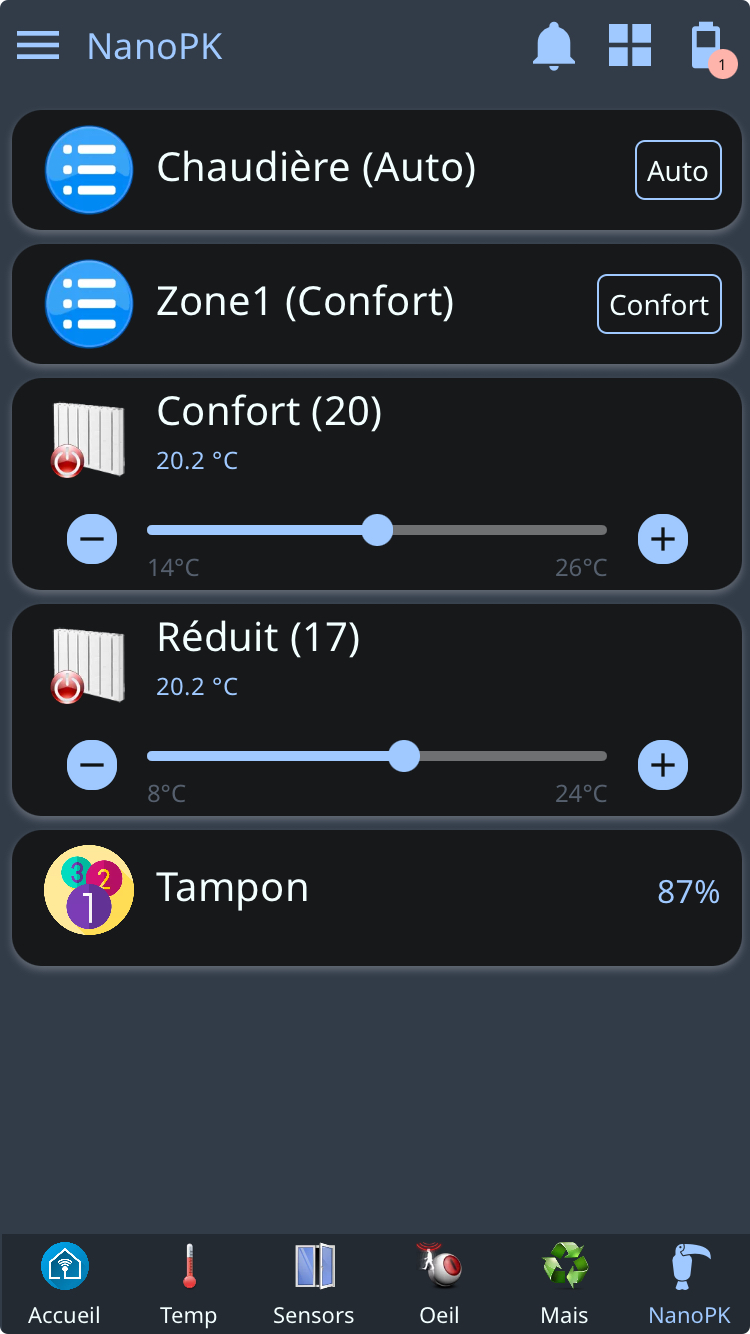Switch to the Accueil tab
Viewport: 750px width, 1334px height.
click(x=65, y=1284)
